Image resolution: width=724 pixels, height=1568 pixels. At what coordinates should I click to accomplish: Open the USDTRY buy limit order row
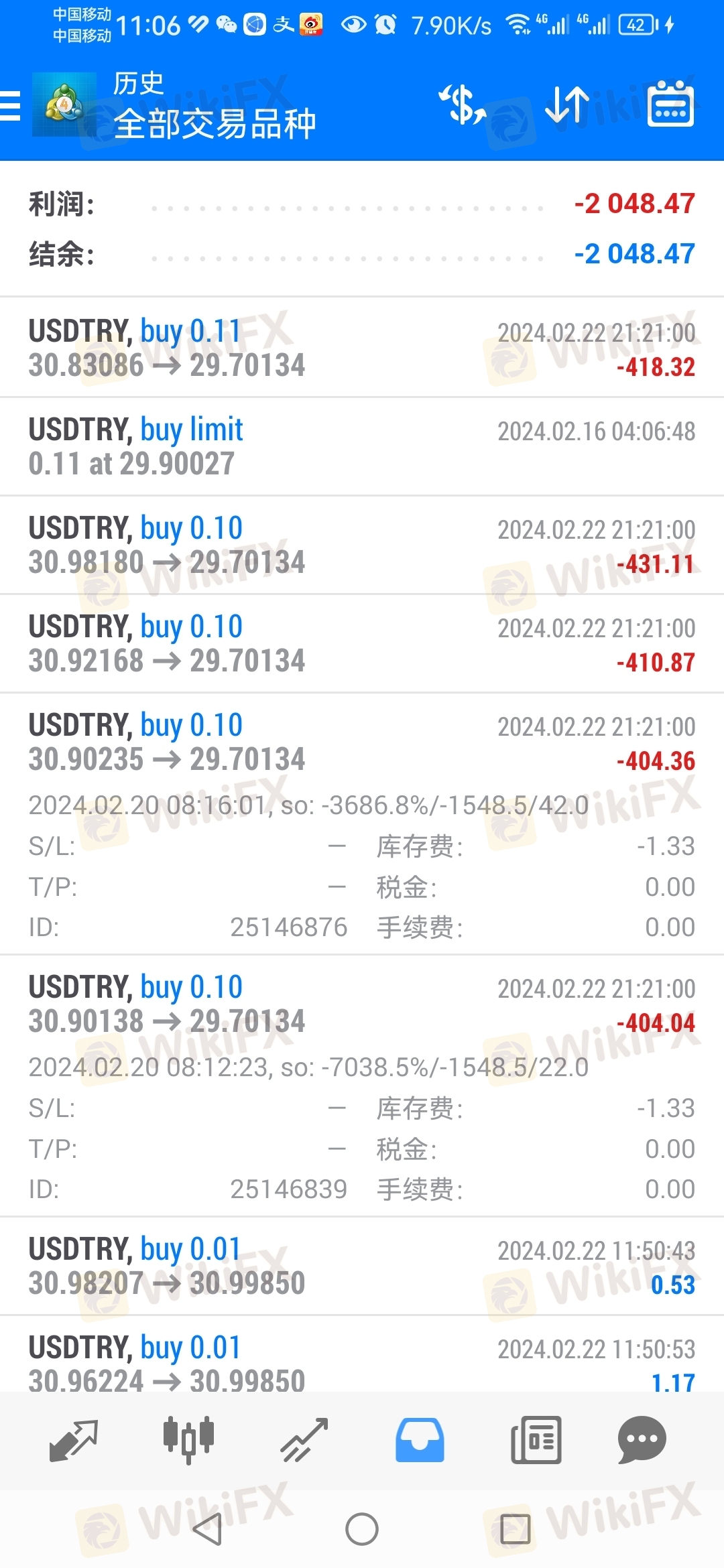362,446
